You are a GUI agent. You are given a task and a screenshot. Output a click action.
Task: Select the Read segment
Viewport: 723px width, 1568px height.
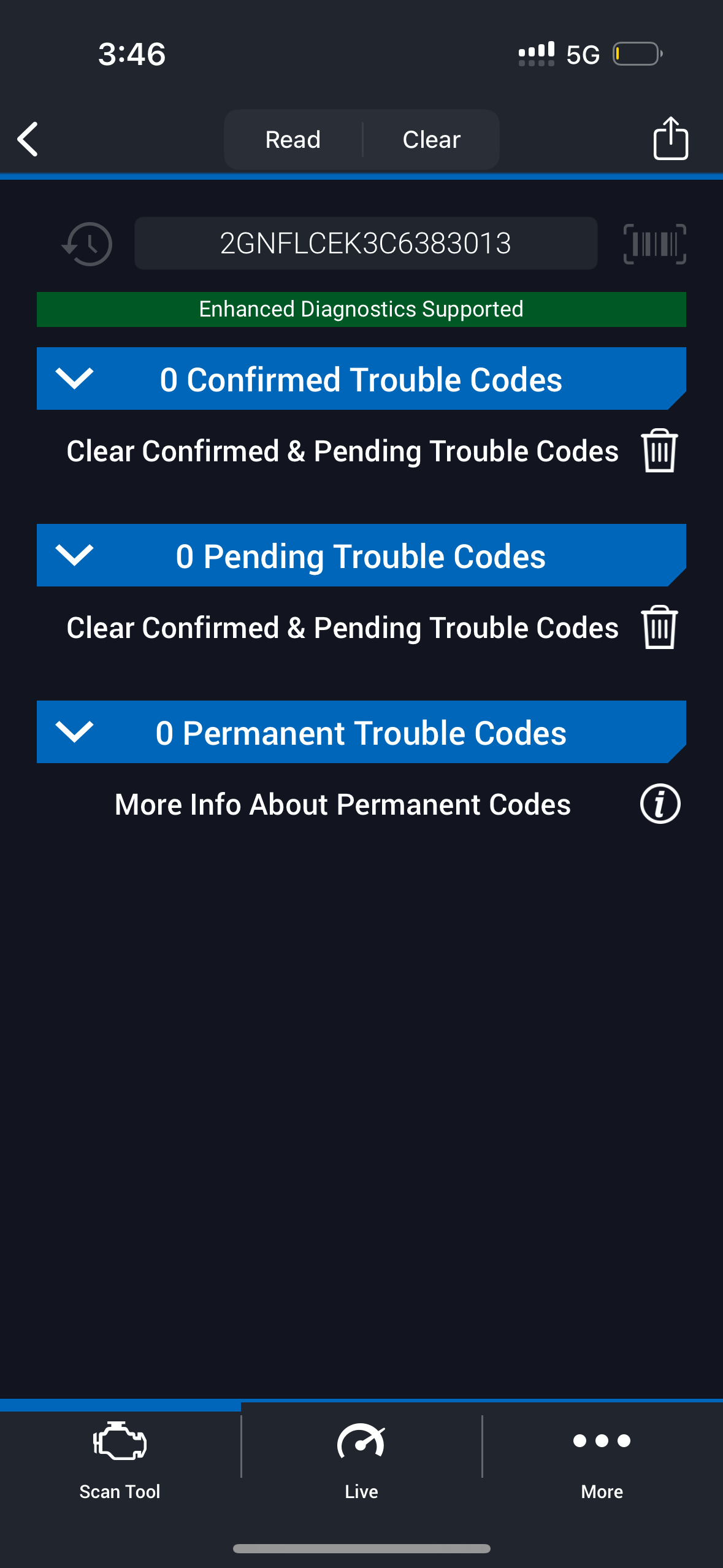coord(293,139)
